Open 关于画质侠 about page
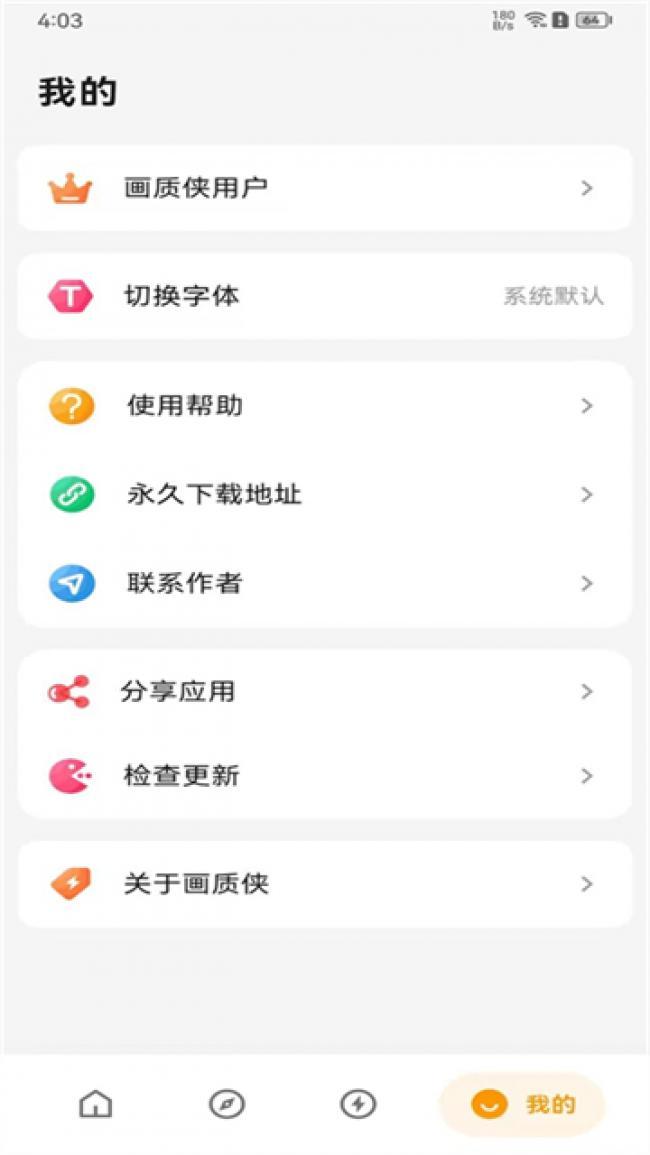The width and height of the screenshot is (650, 1155). tap(325, 884)
